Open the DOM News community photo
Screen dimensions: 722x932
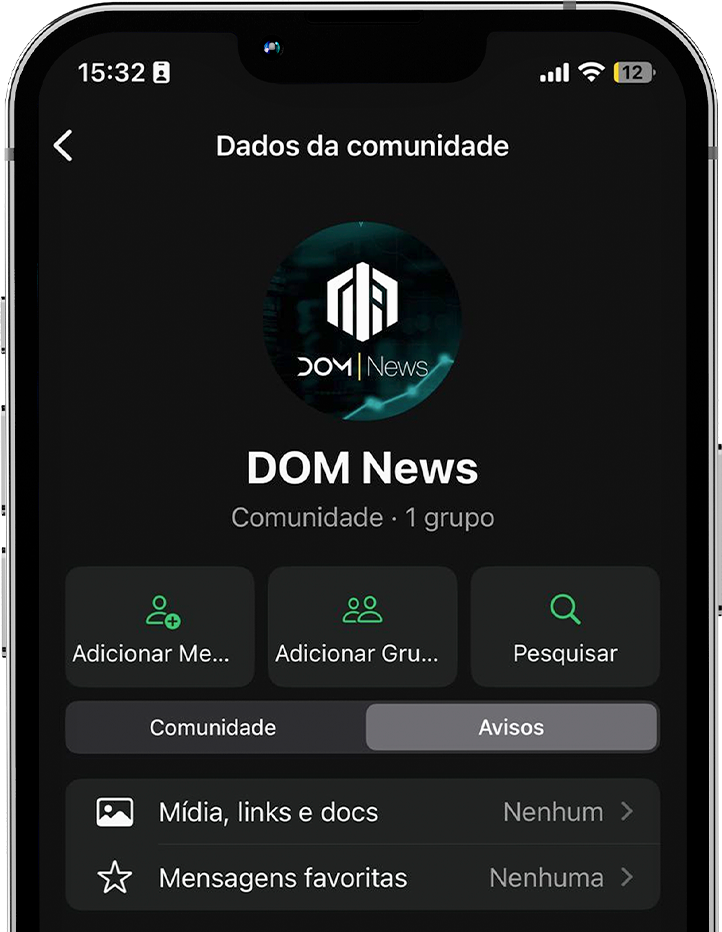362,321
